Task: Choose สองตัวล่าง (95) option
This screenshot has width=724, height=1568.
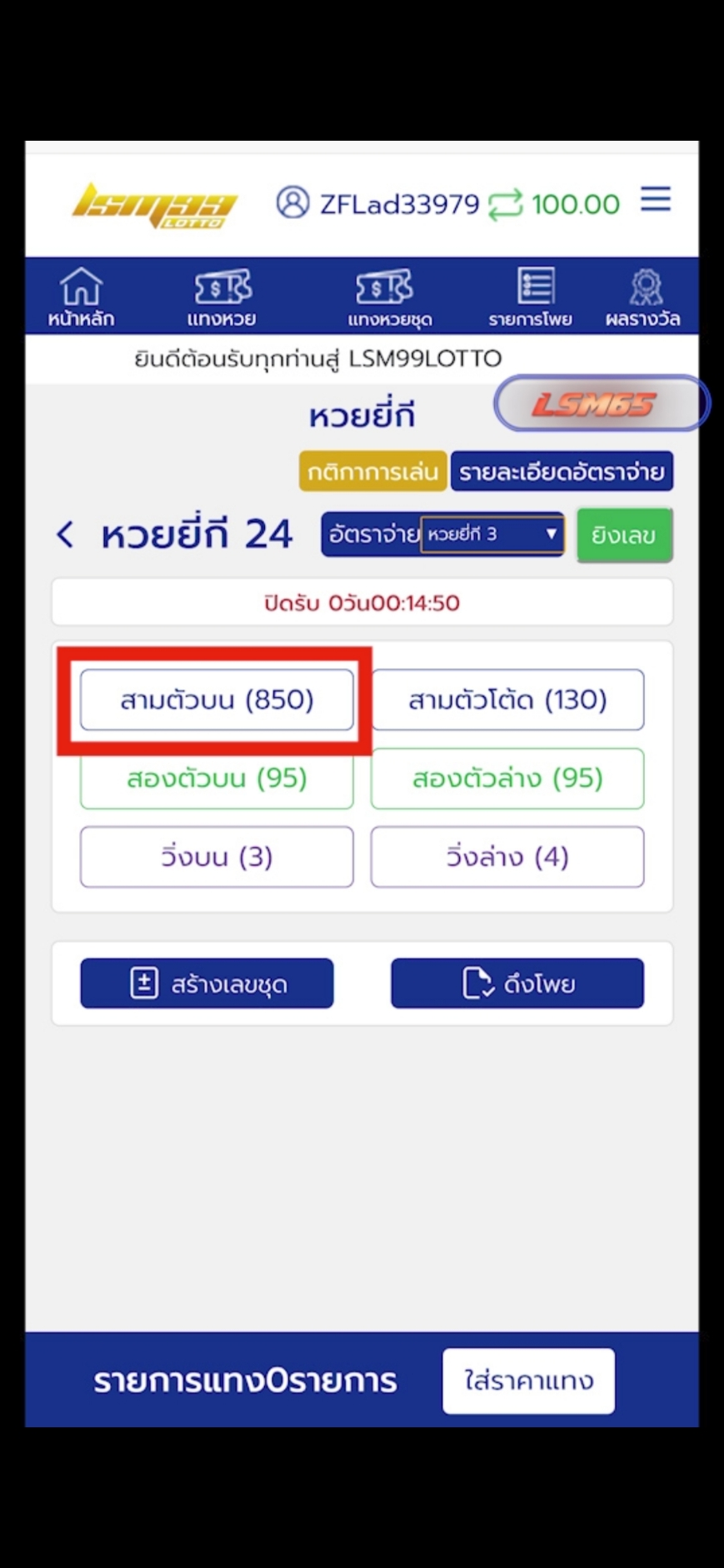Action: pos(507,779)
